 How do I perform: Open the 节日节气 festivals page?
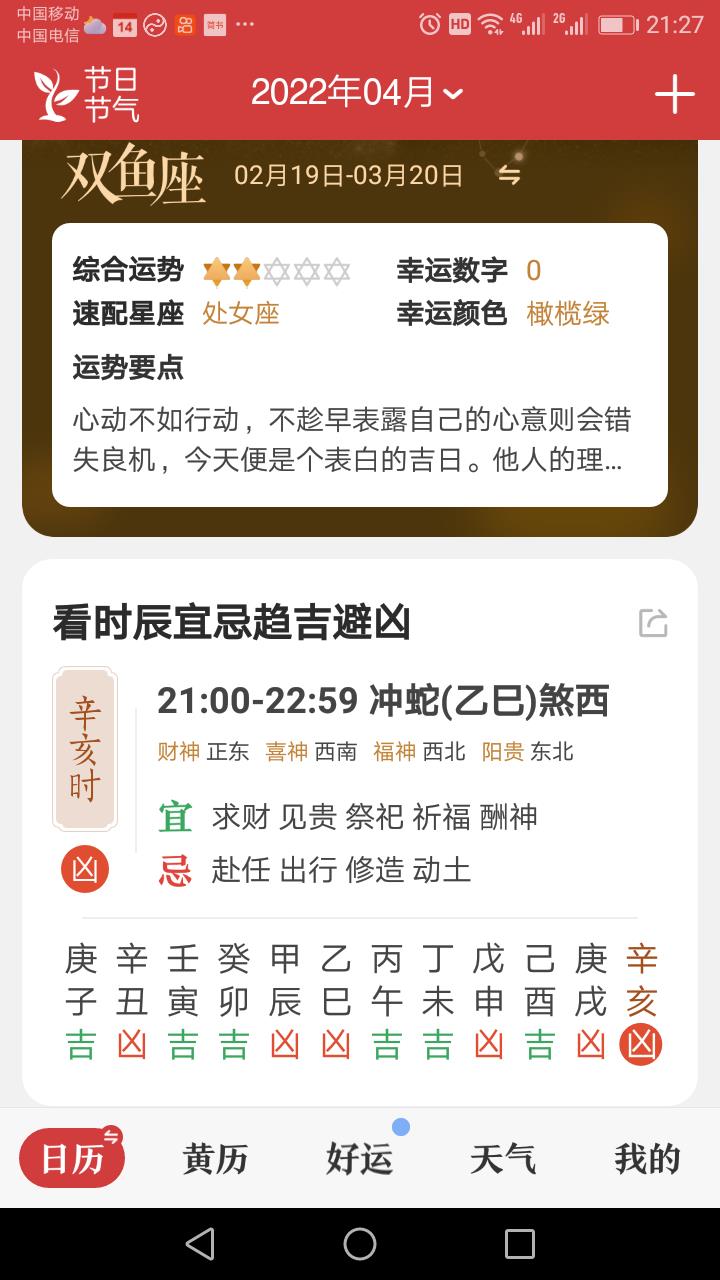pyautogui.click(x=86, y=95)
